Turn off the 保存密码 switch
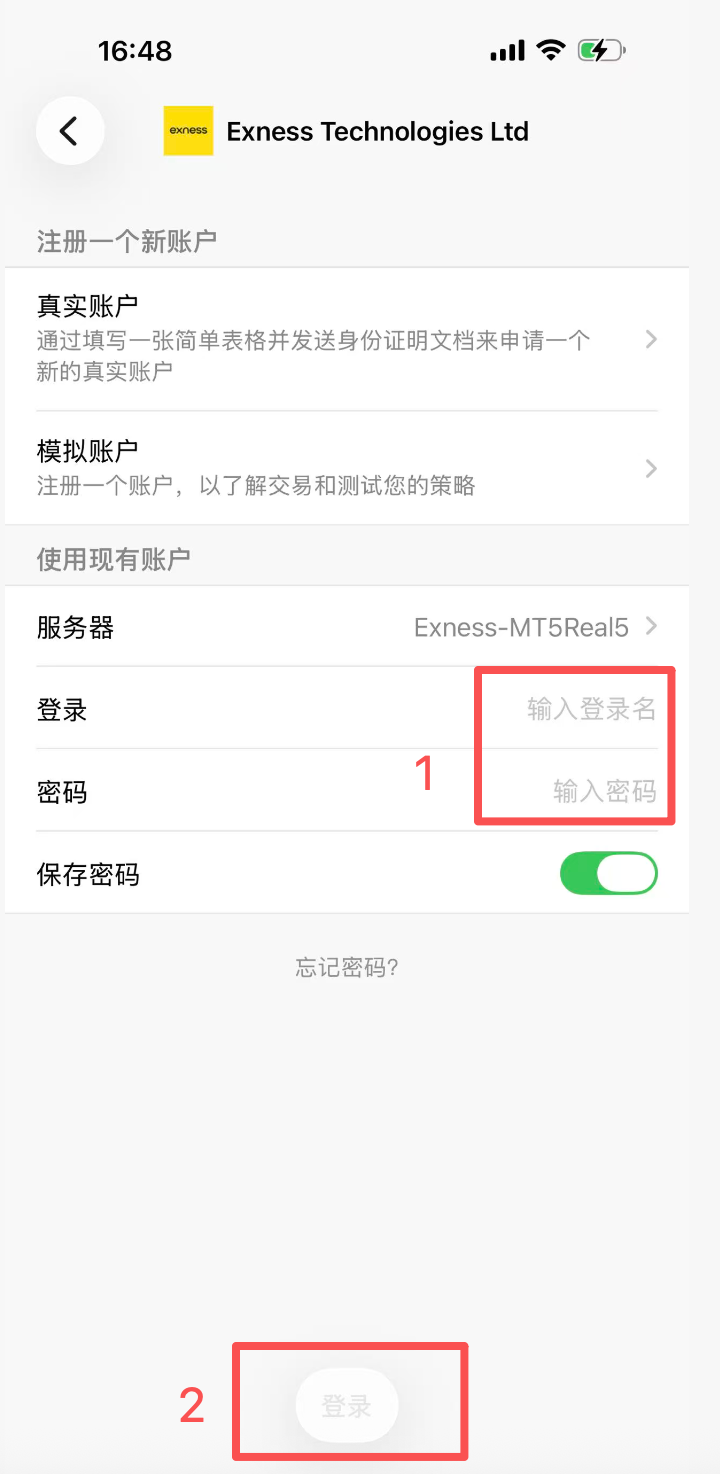The image size is (720, 1474). [608, 873]
